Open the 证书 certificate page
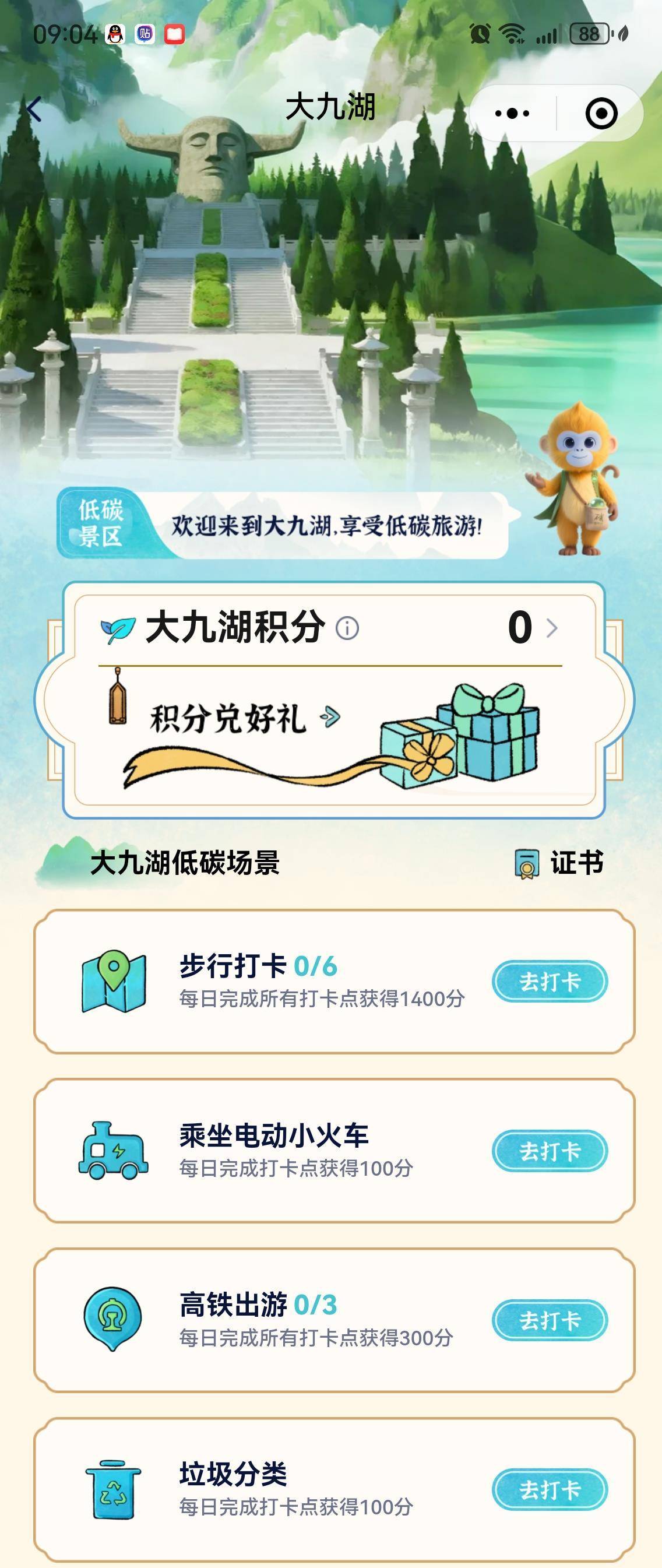Screen dimensions: 662x1568 pos(558,863)
